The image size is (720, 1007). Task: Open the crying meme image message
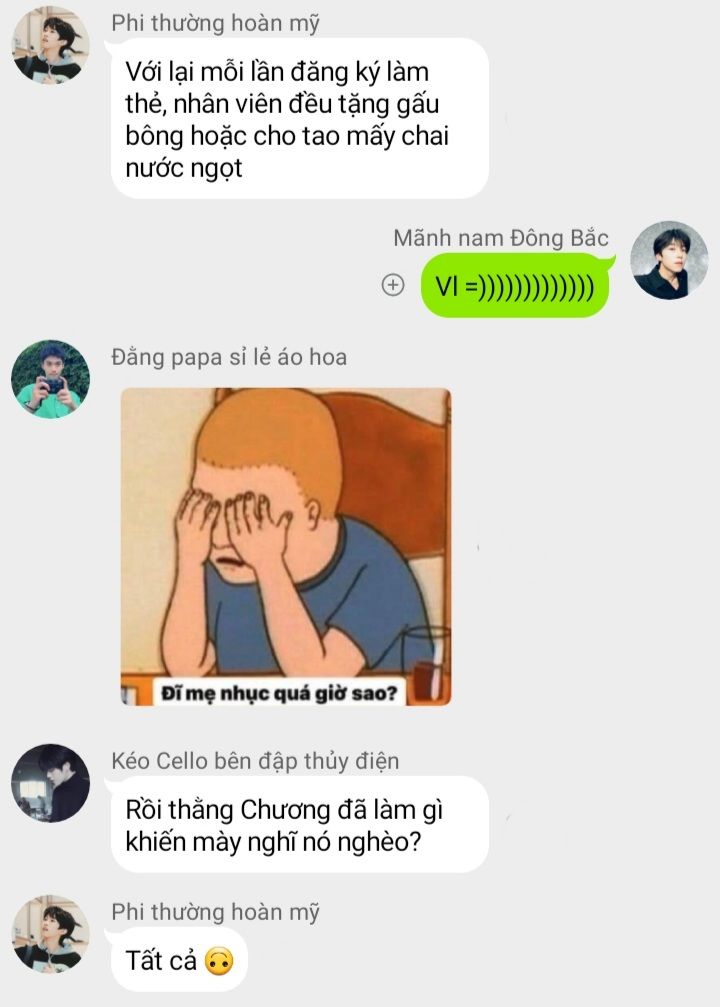point(286,547)
